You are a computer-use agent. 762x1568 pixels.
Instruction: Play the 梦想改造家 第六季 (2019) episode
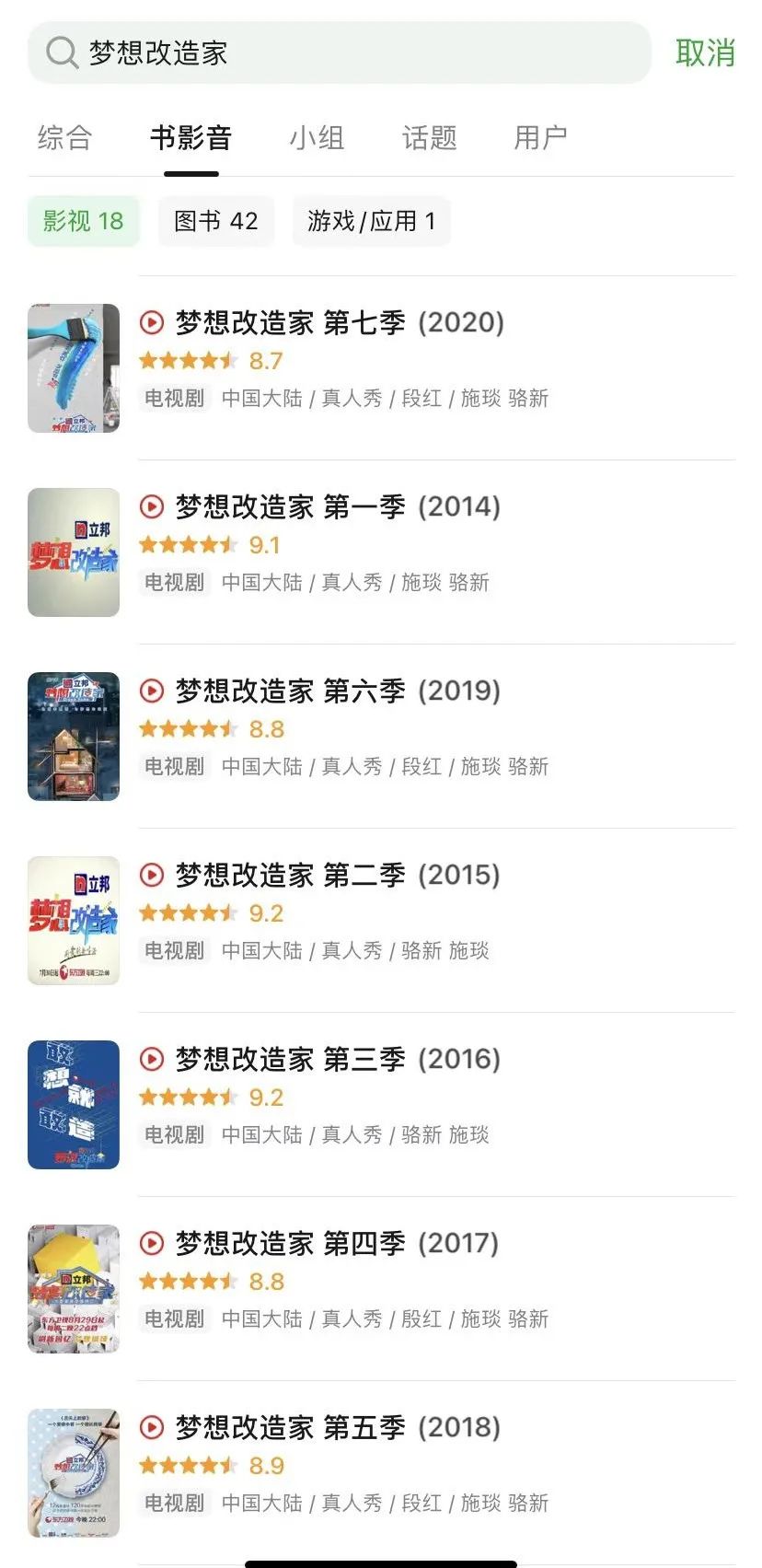click(150, 692)
